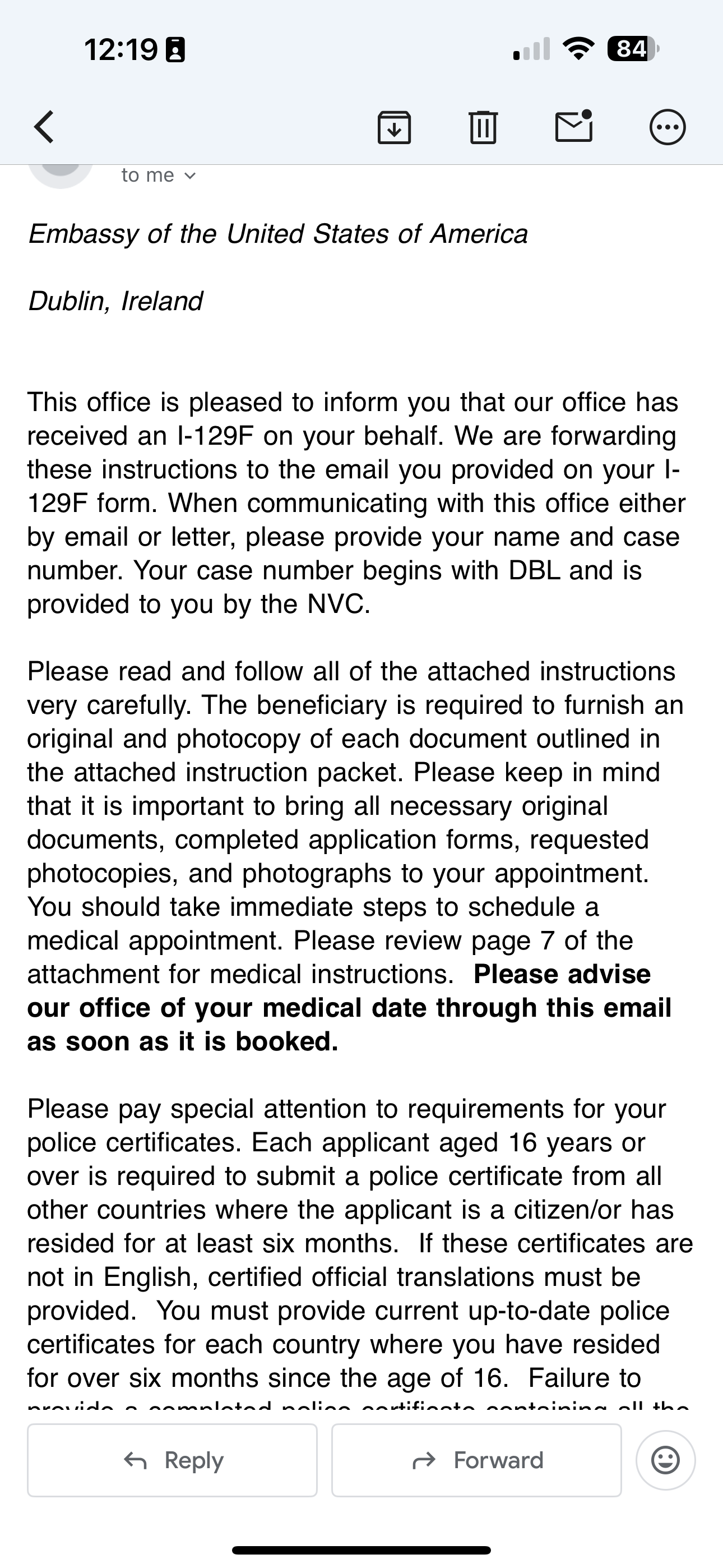Screen dimensions: 723x1568
Task: Tap the sender's avatar
Action: (61, 173)
